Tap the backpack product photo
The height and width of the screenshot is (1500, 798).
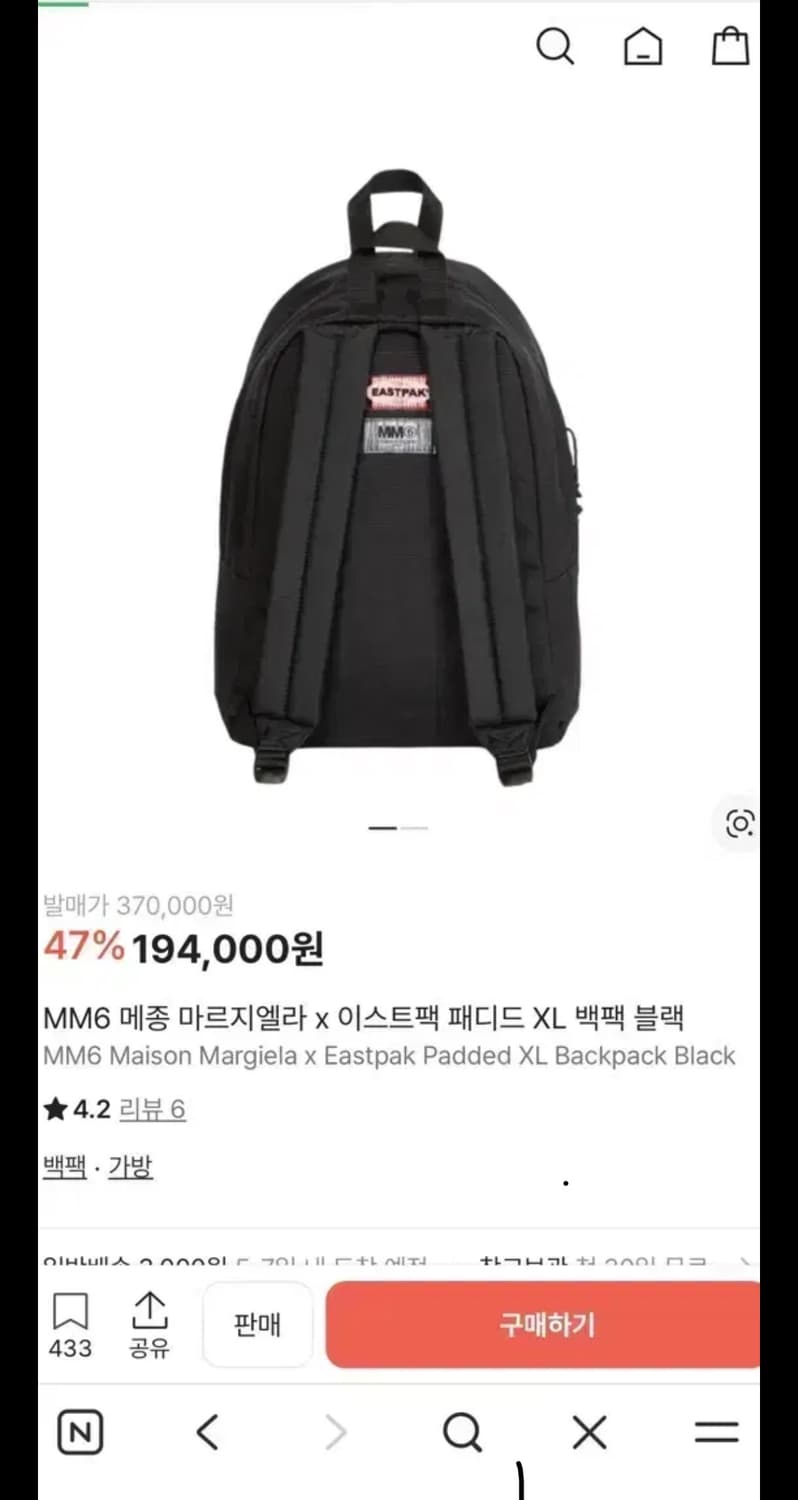click(x=399, y=470)
